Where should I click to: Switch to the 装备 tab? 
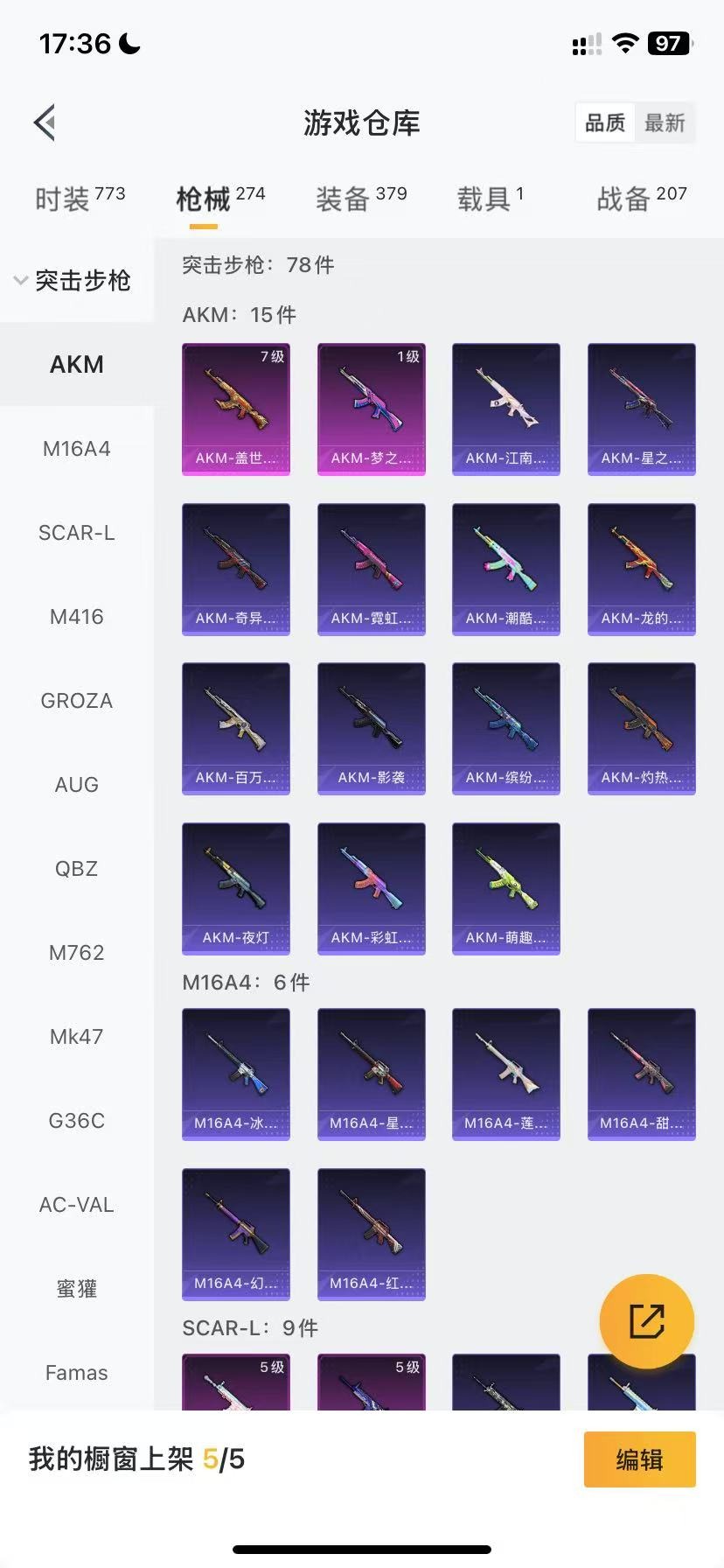360,199
